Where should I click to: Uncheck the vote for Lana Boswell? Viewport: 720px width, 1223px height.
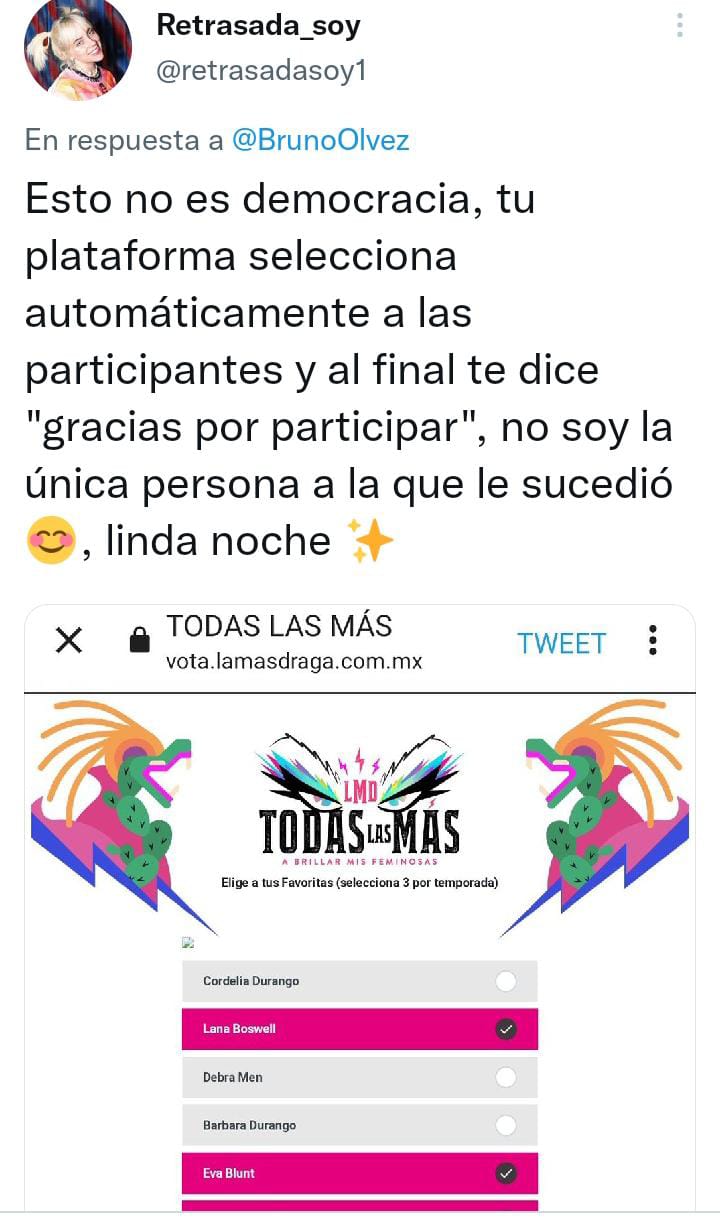coord(505,1029)
